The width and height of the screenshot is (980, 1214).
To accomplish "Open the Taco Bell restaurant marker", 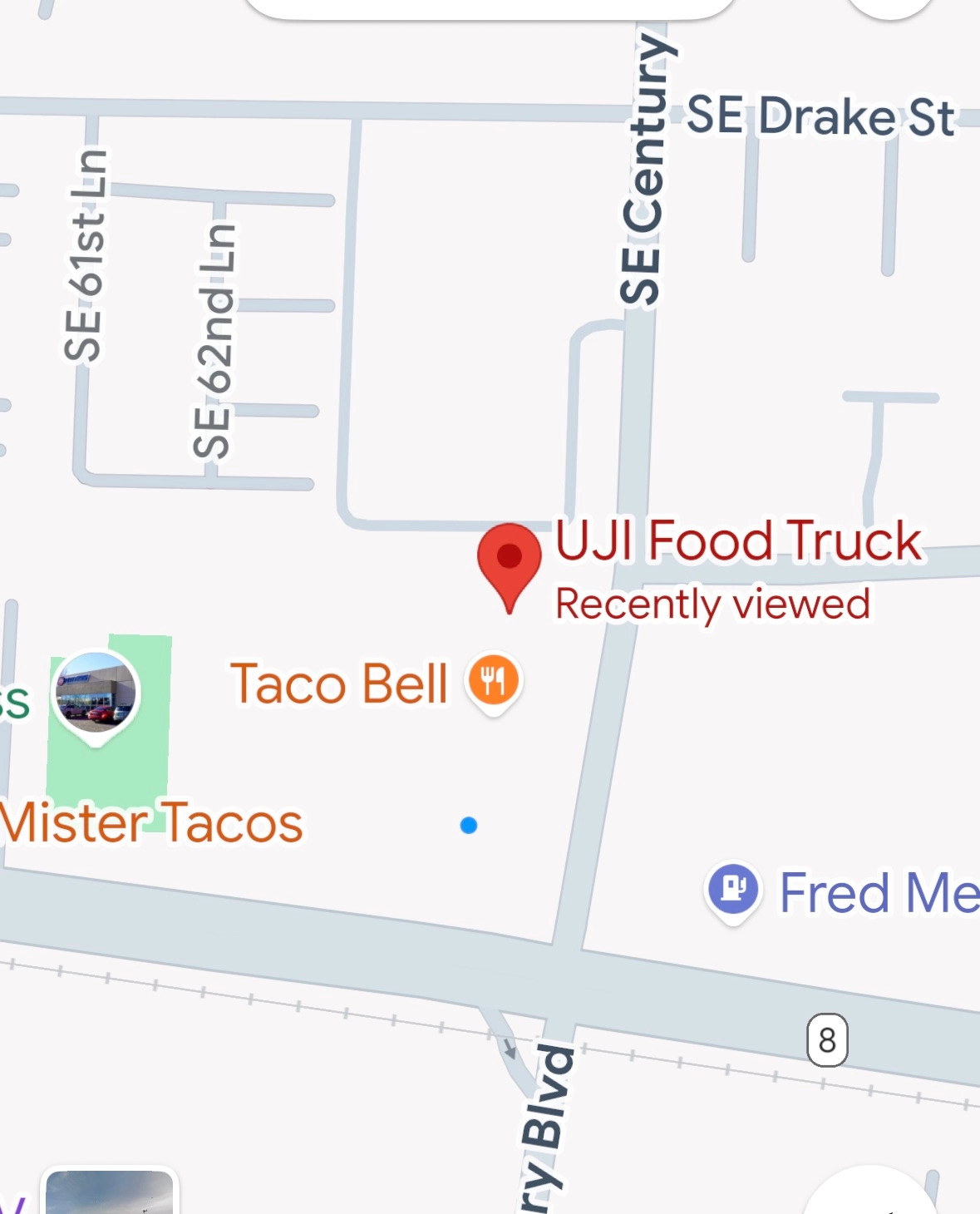I will point(493,681).
